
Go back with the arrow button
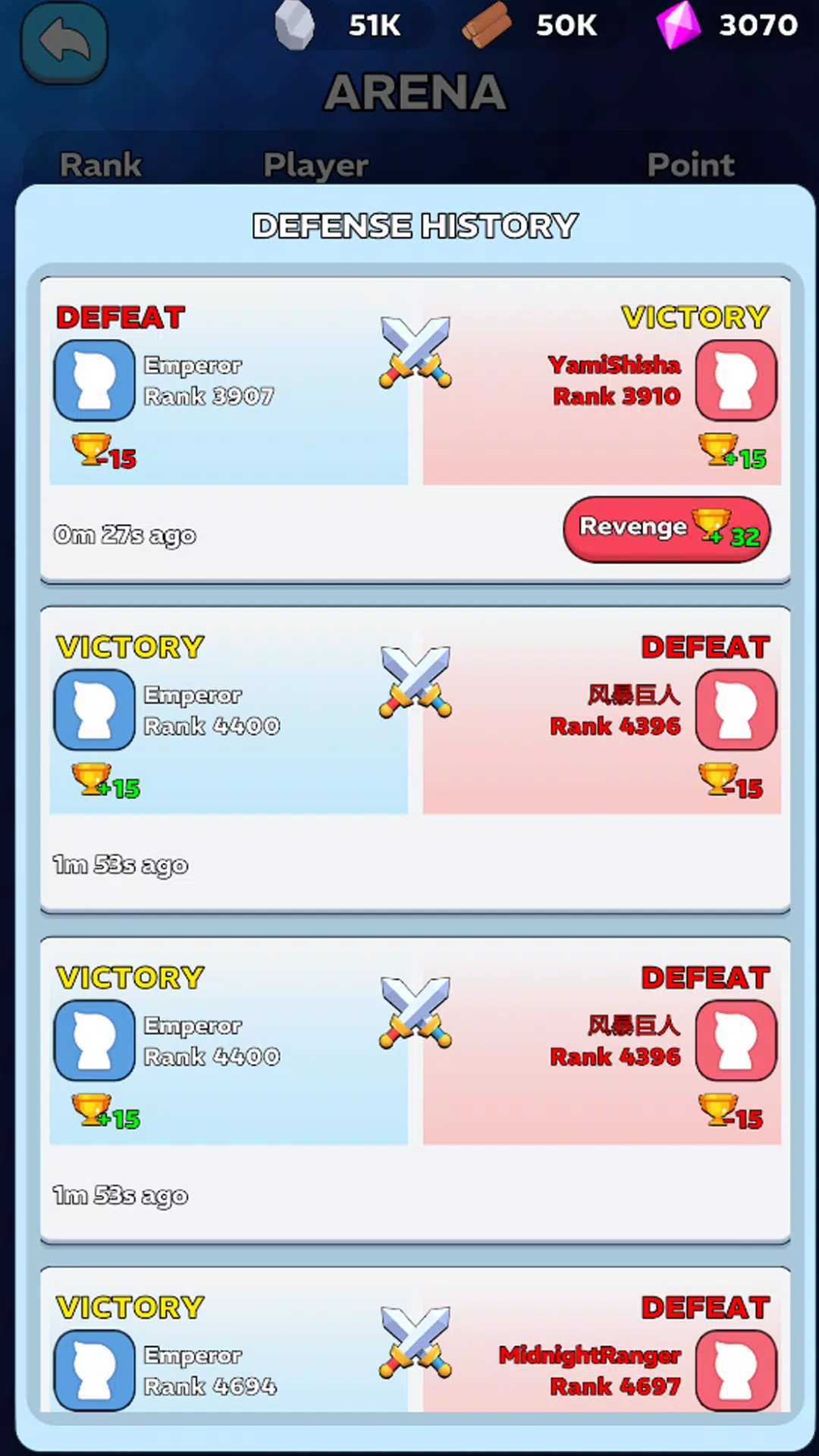(x=64, y=42)
